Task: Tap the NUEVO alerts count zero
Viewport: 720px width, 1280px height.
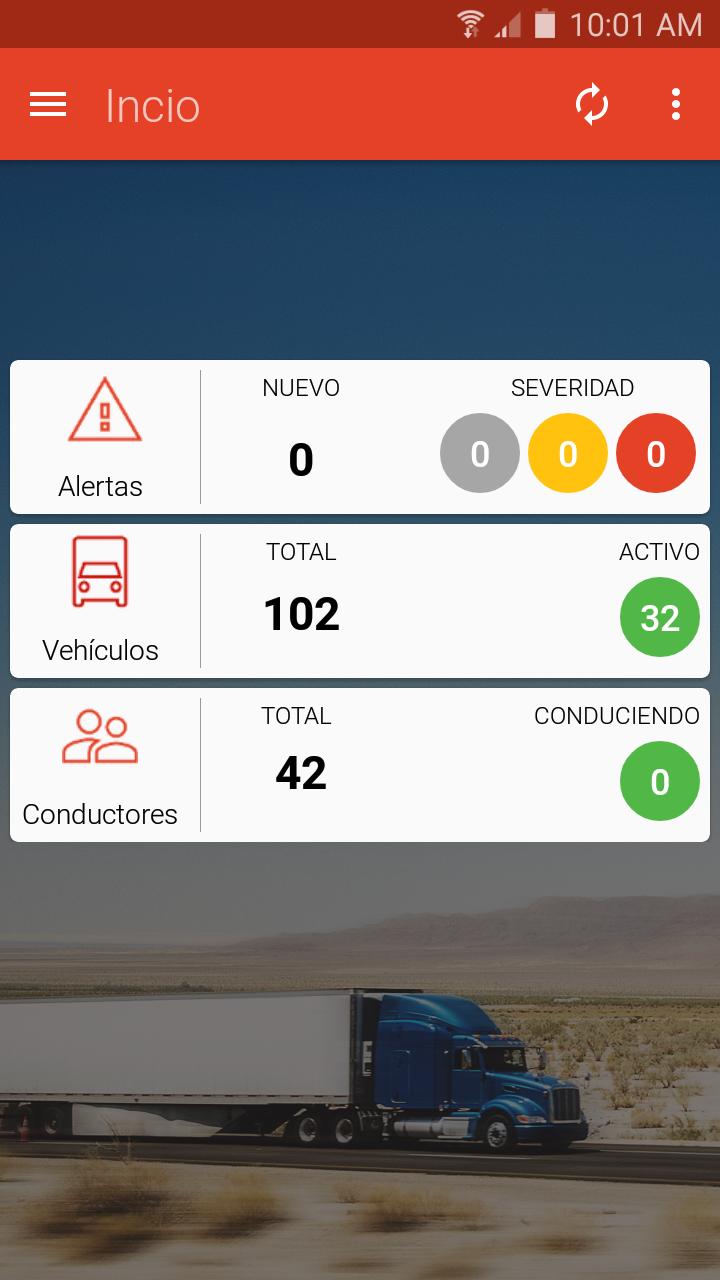Action: point(300,459)
